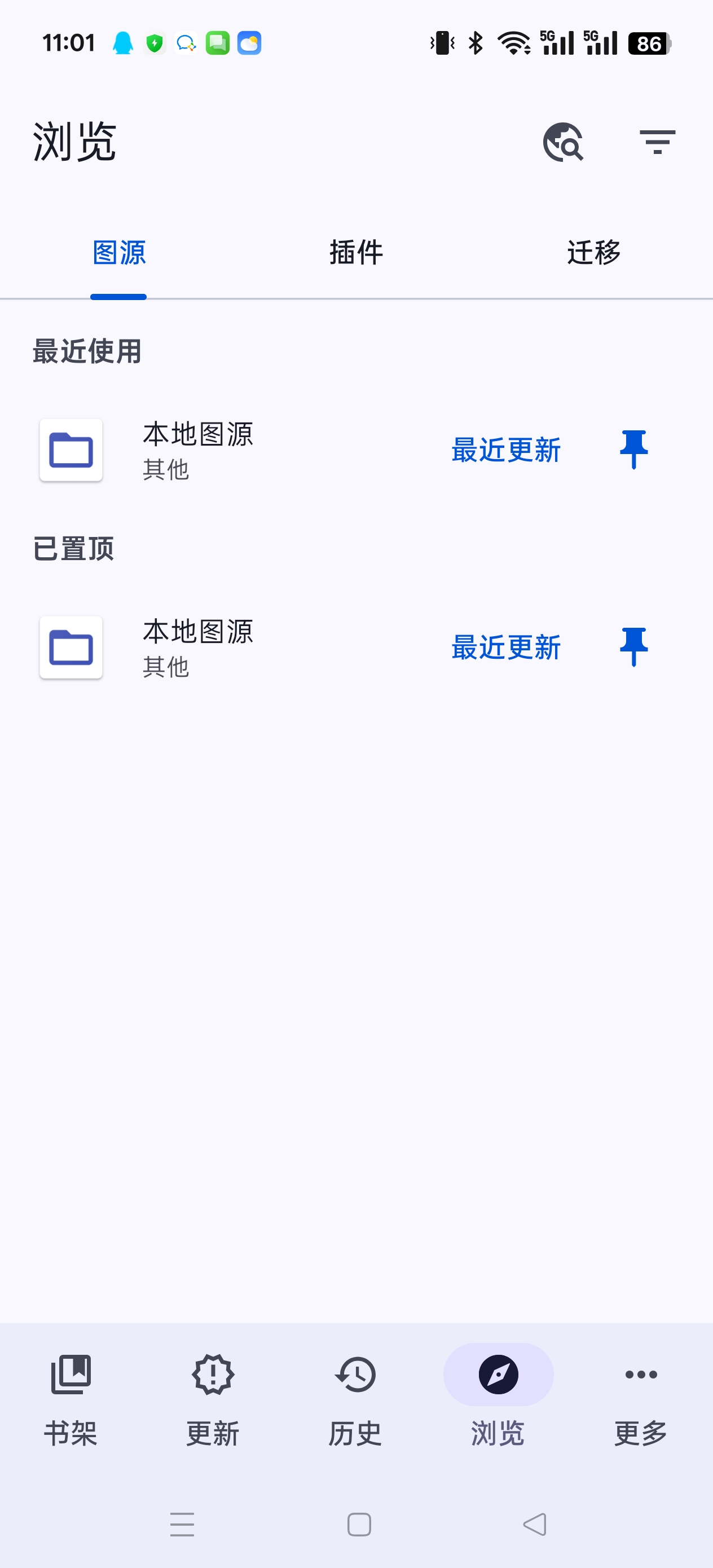Select the 图源 tab
713x1568 pixels.
click(x=118, y=253)
